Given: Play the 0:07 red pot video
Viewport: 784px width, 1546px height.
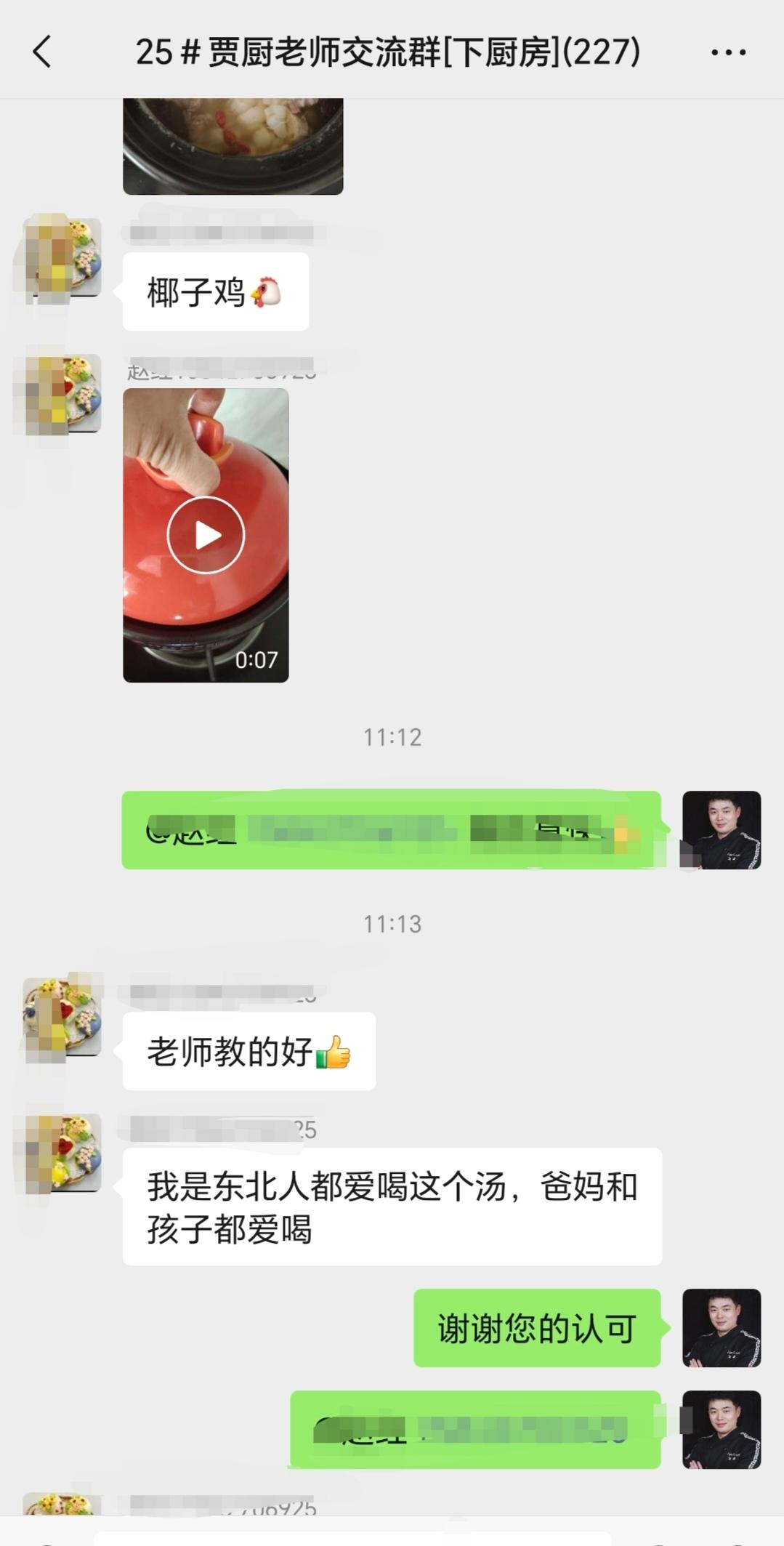Looking at the screenshot, I should tap(206, 535).
